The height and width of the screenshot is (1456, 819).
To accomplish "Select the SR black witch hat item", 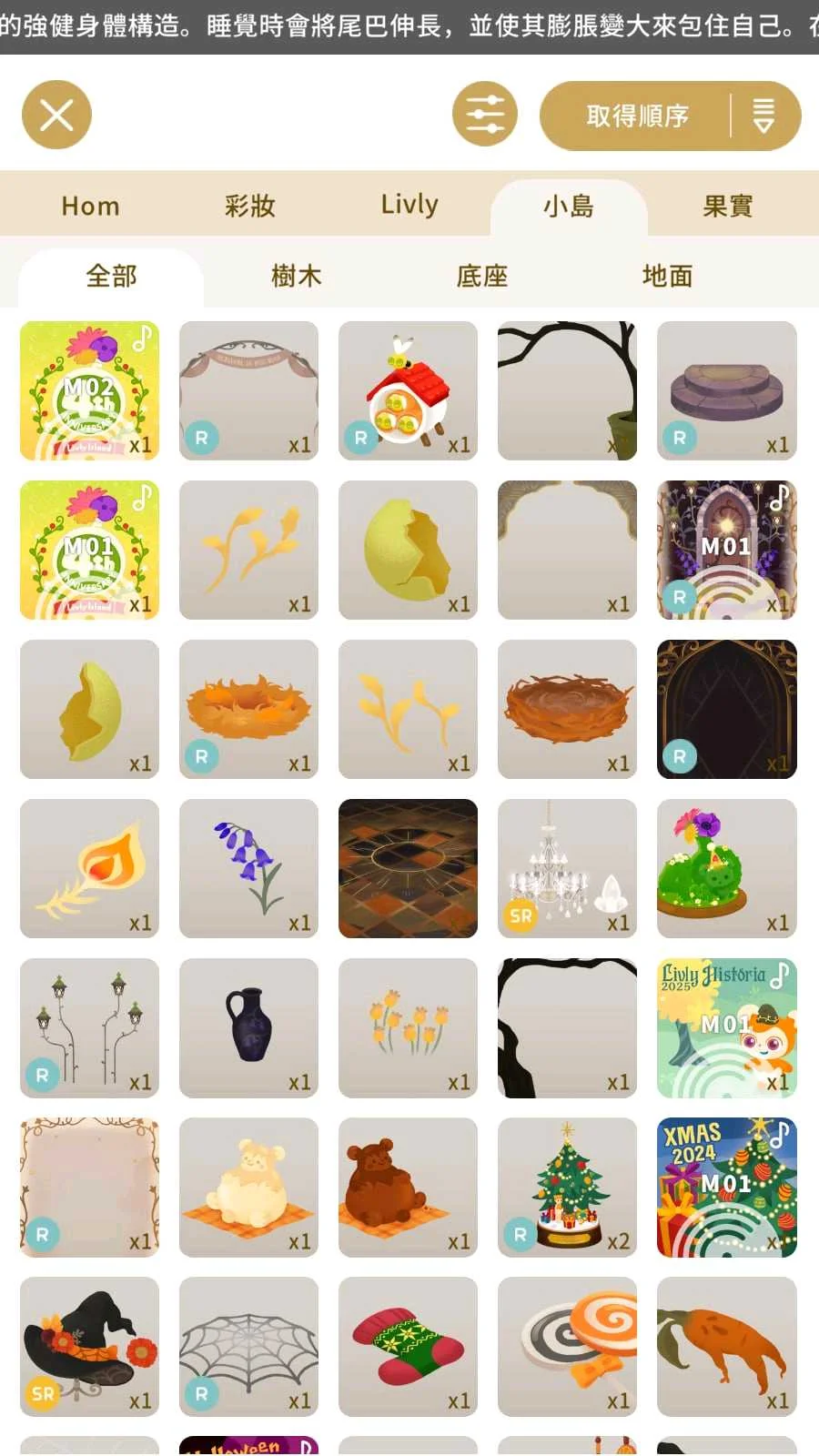I will click(x=89, y=1346).
